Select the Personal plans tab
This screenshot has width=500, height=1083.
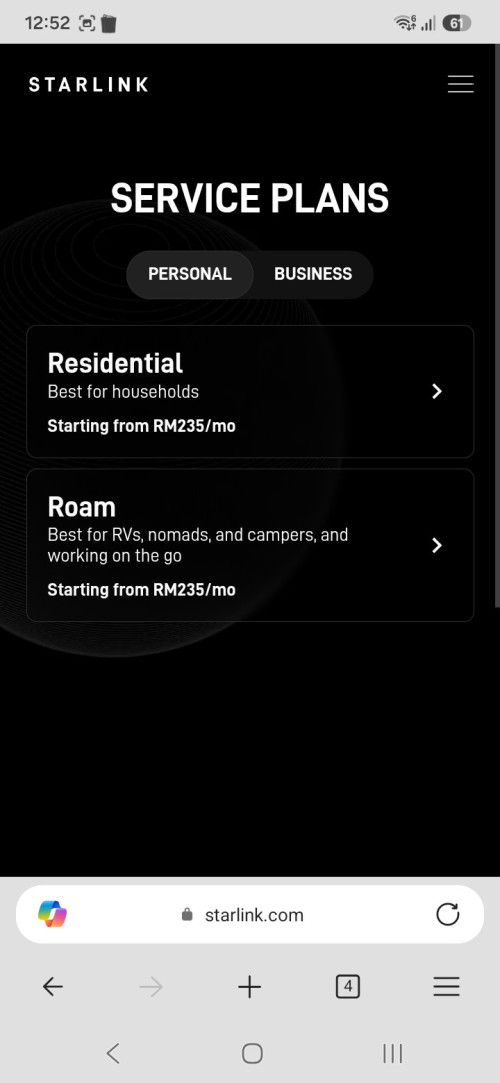(x=190, y=274)
